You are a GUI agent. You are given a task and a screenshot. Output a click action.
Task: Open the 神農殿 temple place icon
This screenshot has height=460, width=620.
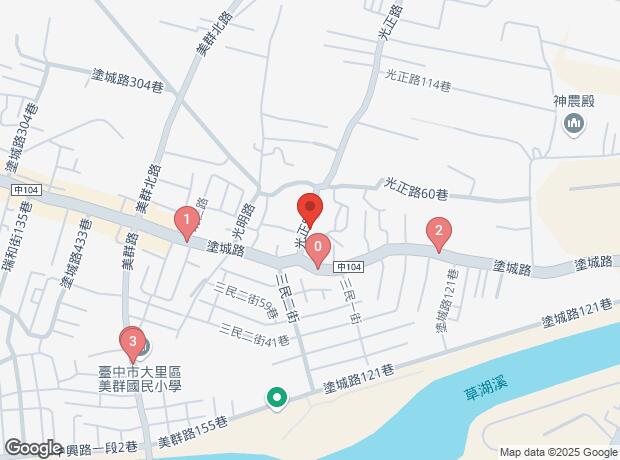[x=574, y=124]
